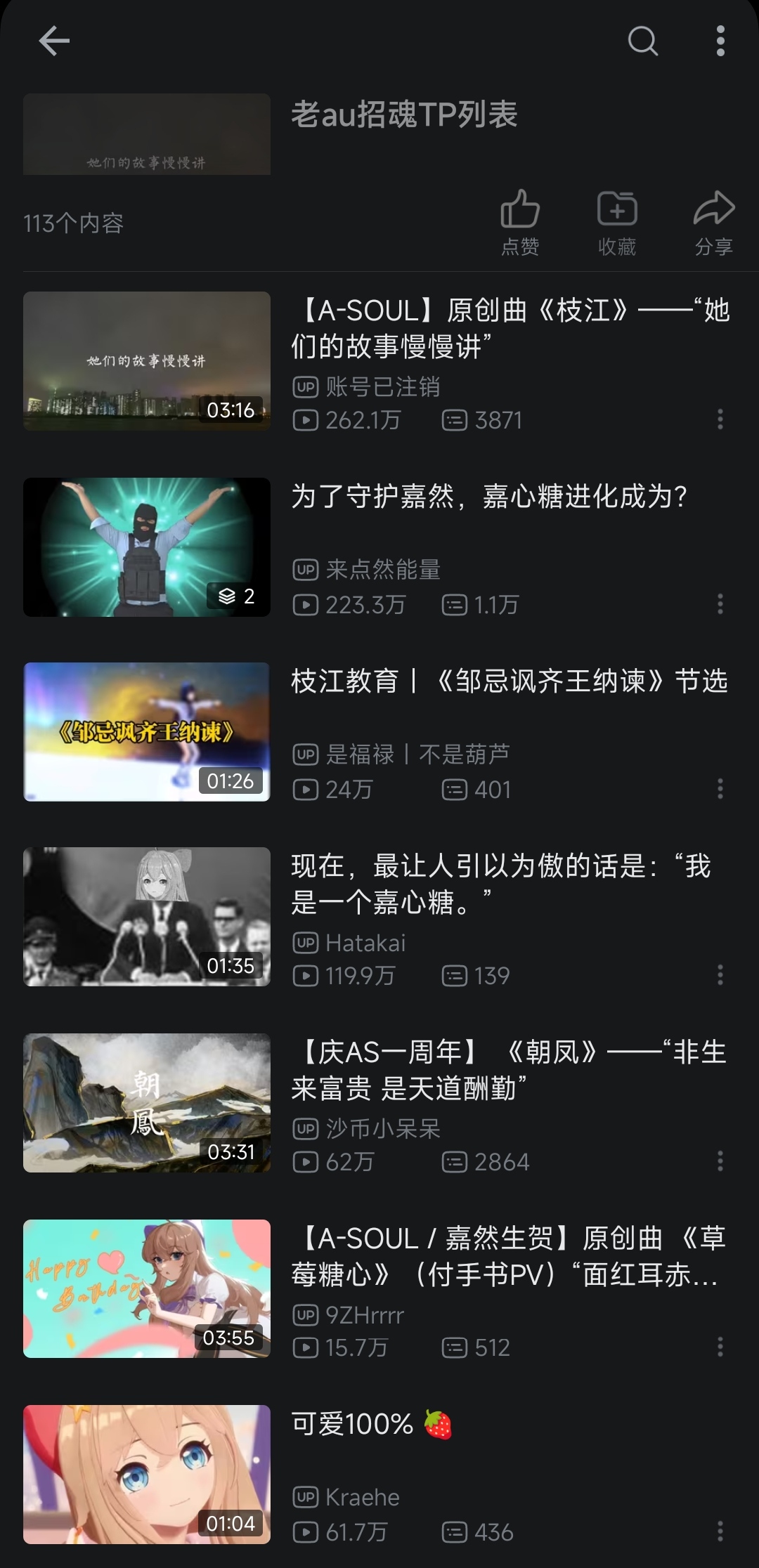Show more options for Hatakai's video
759x1568 pixels.
(x=720, y=975)
